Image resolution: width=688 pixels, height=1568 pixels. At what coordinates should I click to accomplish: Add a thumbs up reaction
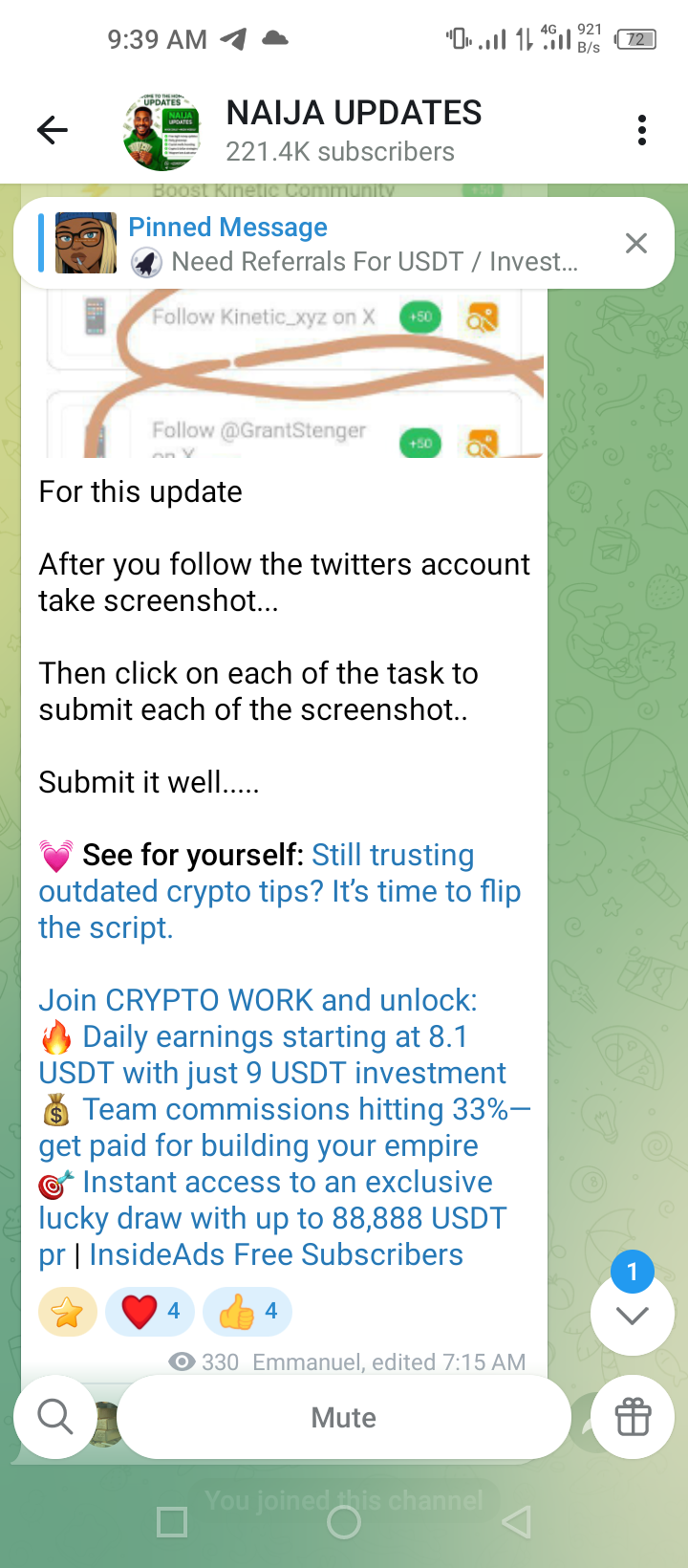247,1312
